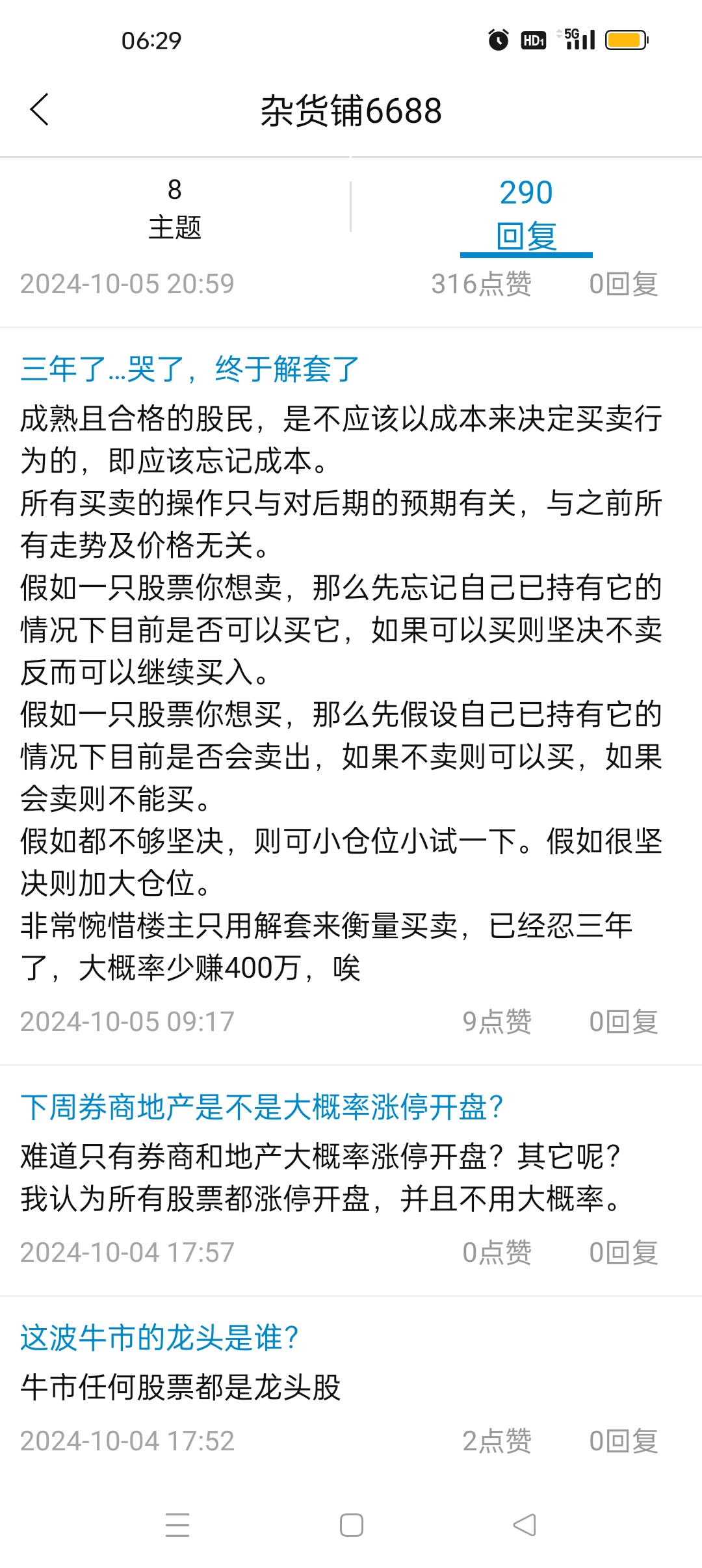Go back using the top-left arrow

coord(40,109)
